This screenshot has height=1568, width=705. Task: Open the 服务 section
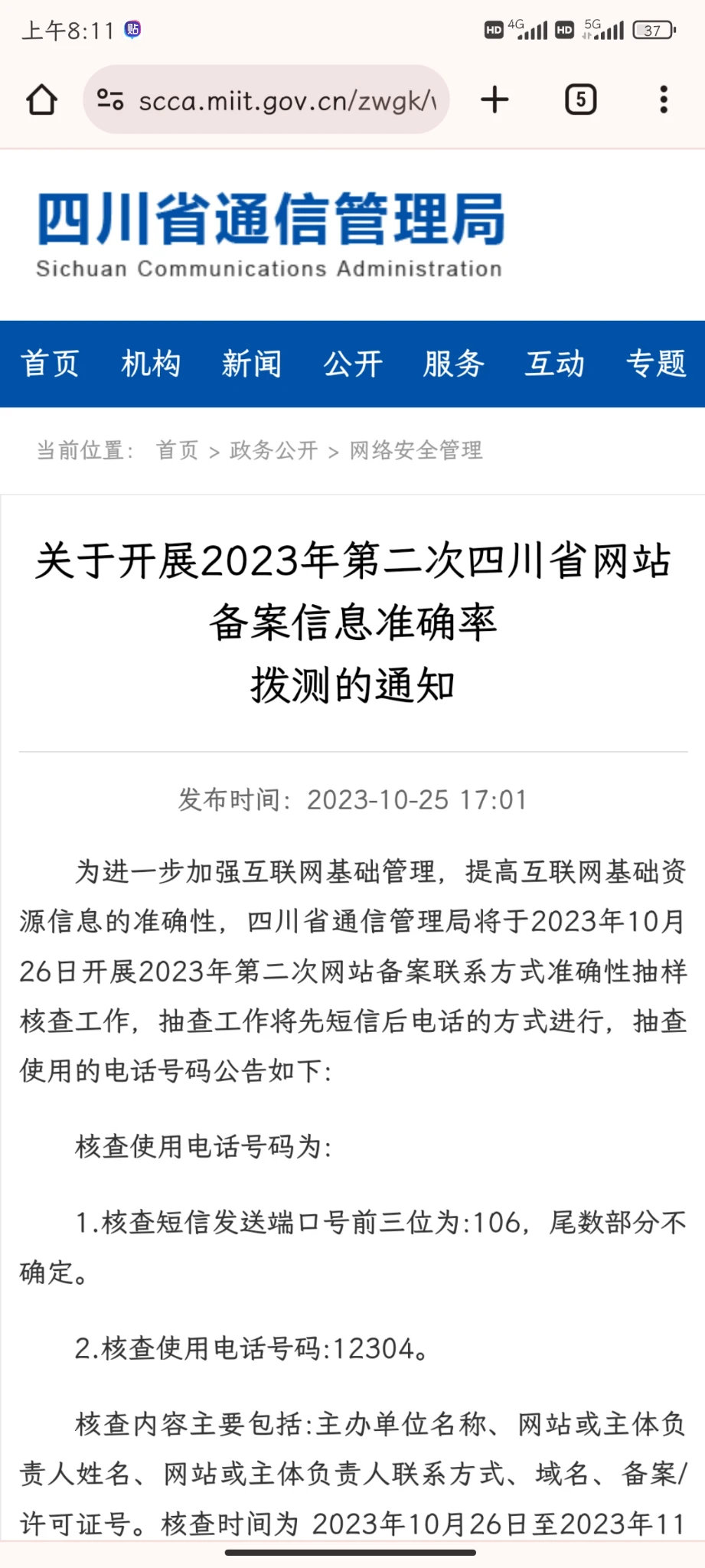[454, 364]
